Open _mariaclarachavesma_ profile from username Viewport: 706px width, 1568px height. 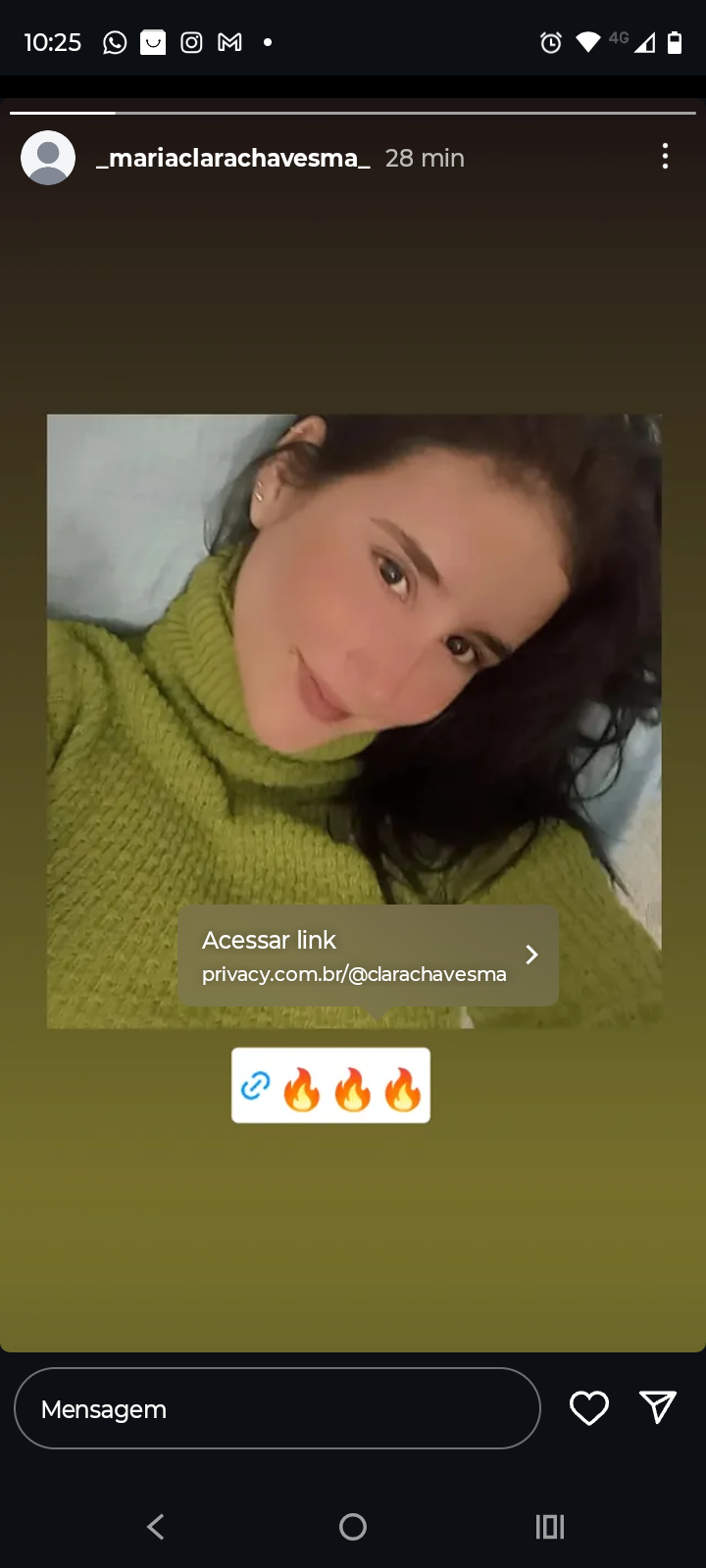pyautogui.click(x=233, y=158)
